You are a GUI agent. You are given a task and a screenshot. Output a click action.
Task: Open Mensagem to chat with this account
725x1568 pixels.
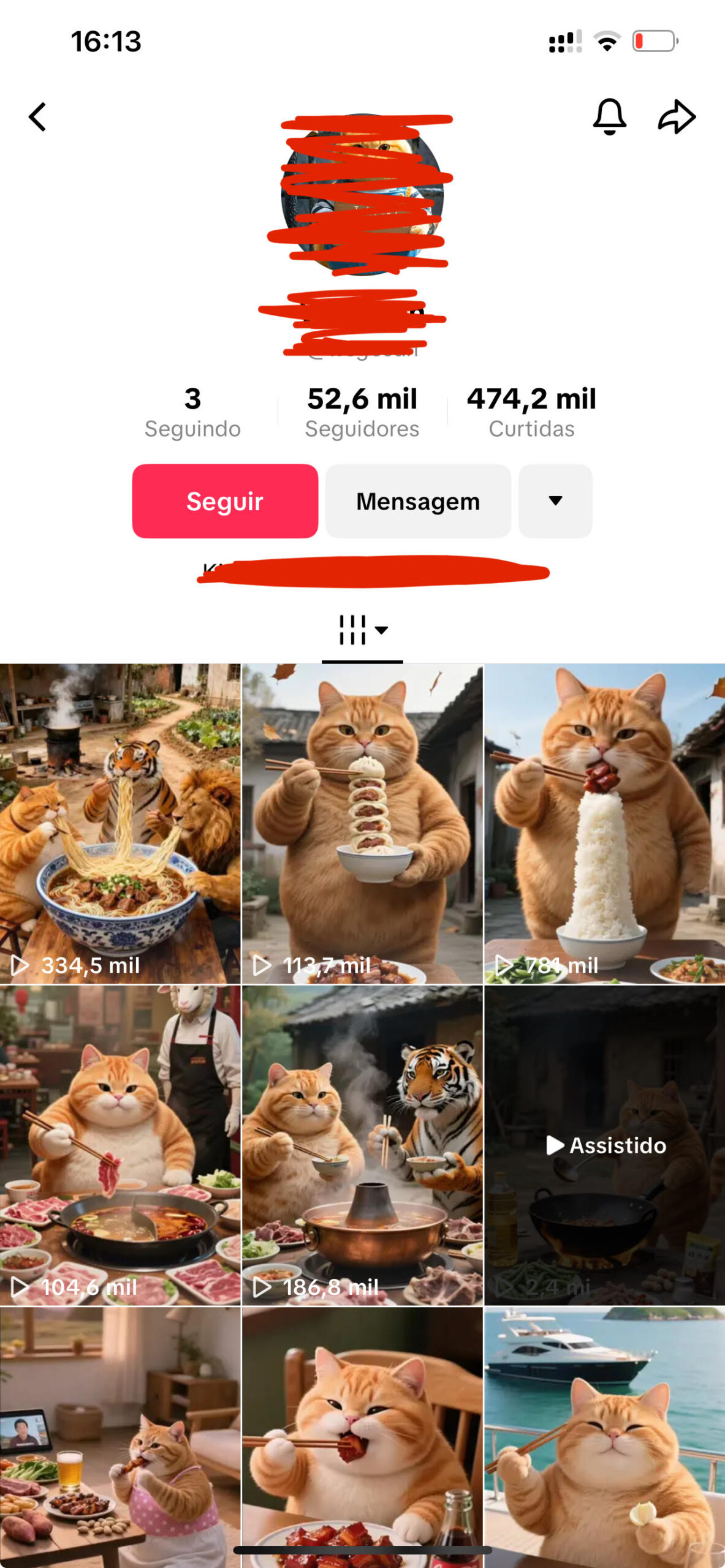pos(418,501)
